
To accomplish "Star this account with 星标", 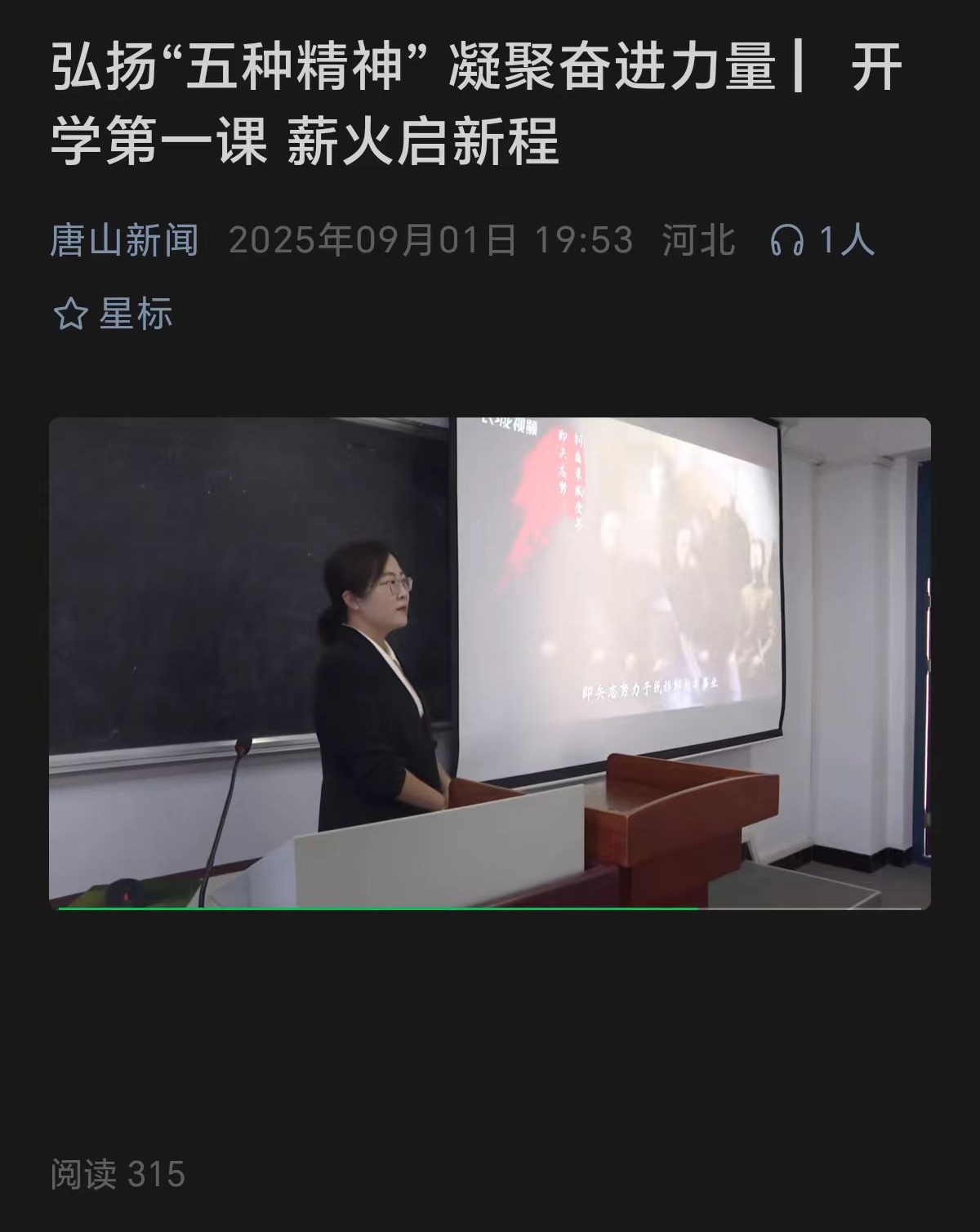I will [x=113, y=314].
